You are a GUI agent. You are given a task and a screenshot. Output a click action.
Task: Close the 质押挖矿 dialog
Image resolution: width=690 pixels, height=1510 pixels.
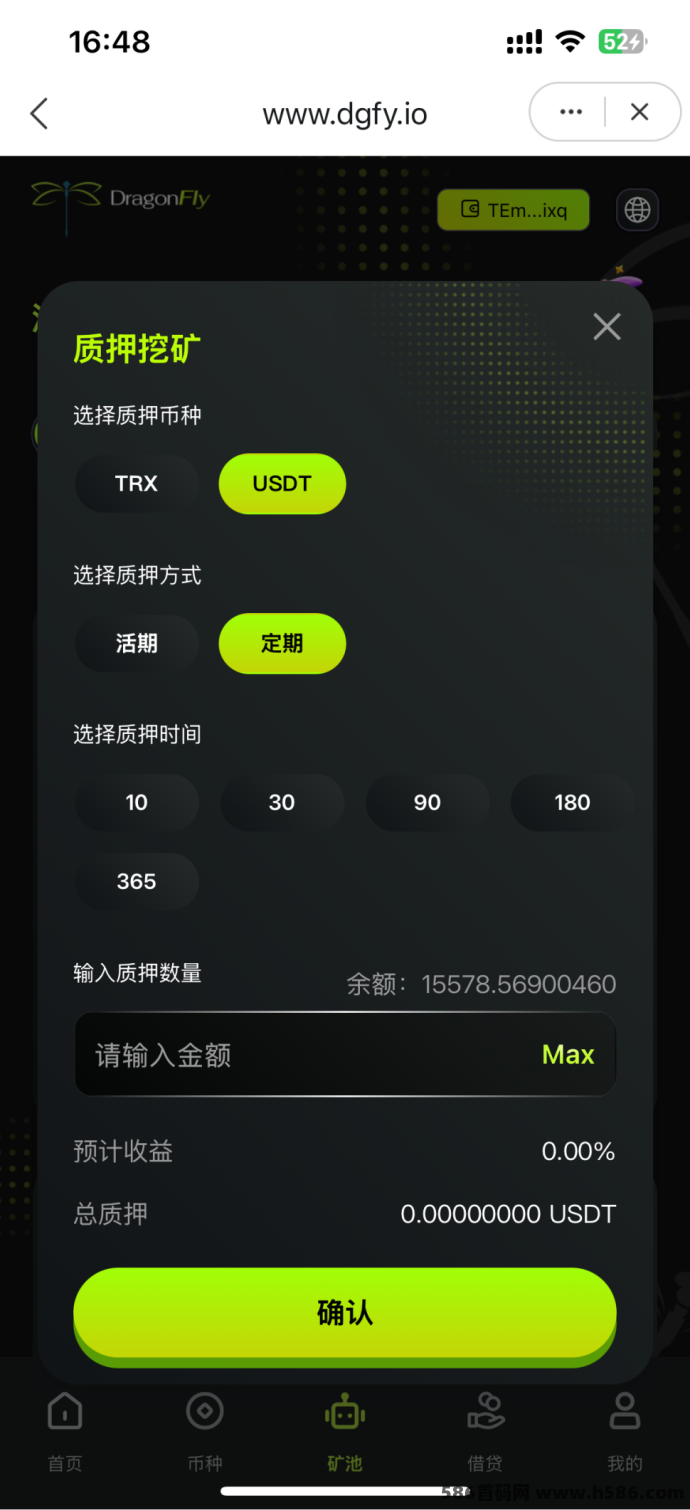606,327
